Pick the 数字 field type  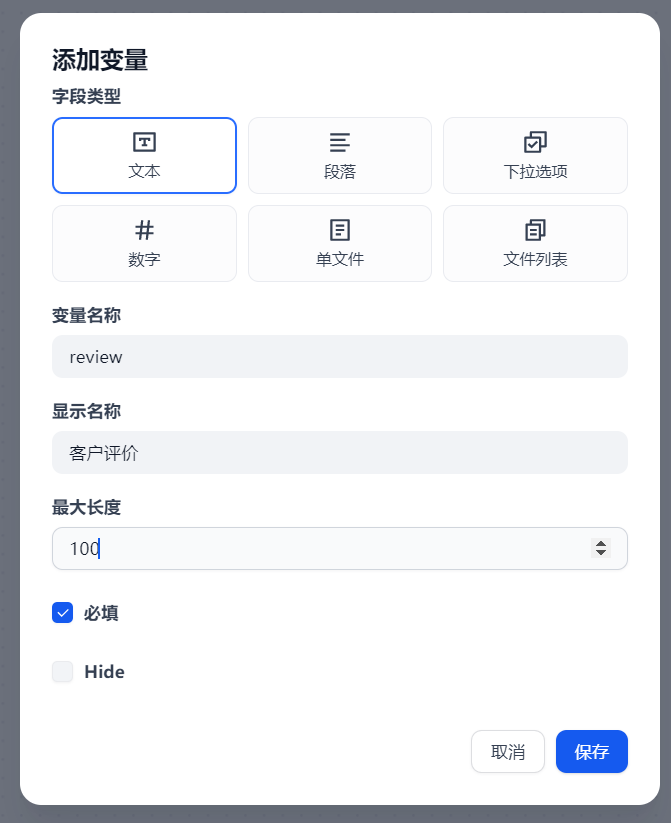tap(144, 243)
